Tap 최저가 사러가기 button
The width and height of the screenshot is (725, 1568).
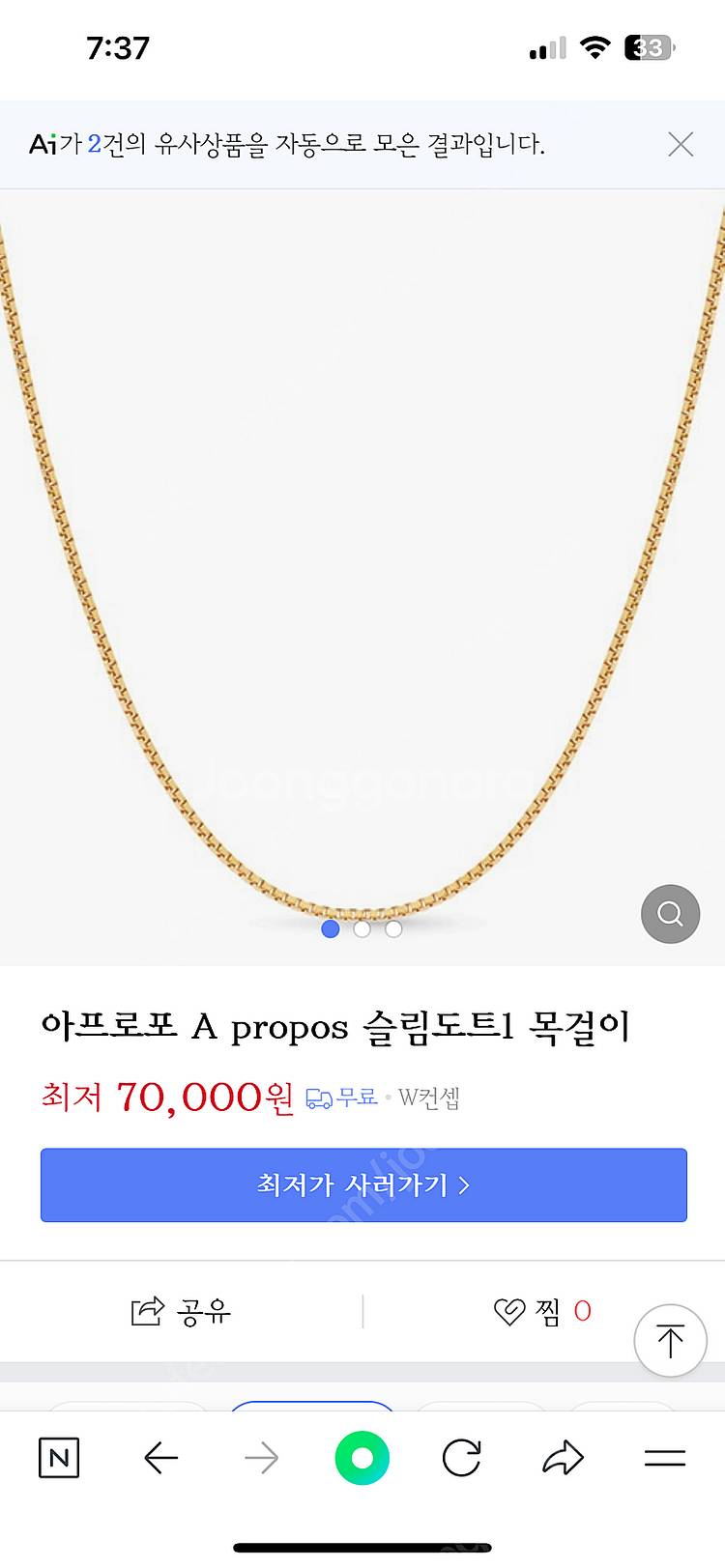click(x=363, y=1185)
